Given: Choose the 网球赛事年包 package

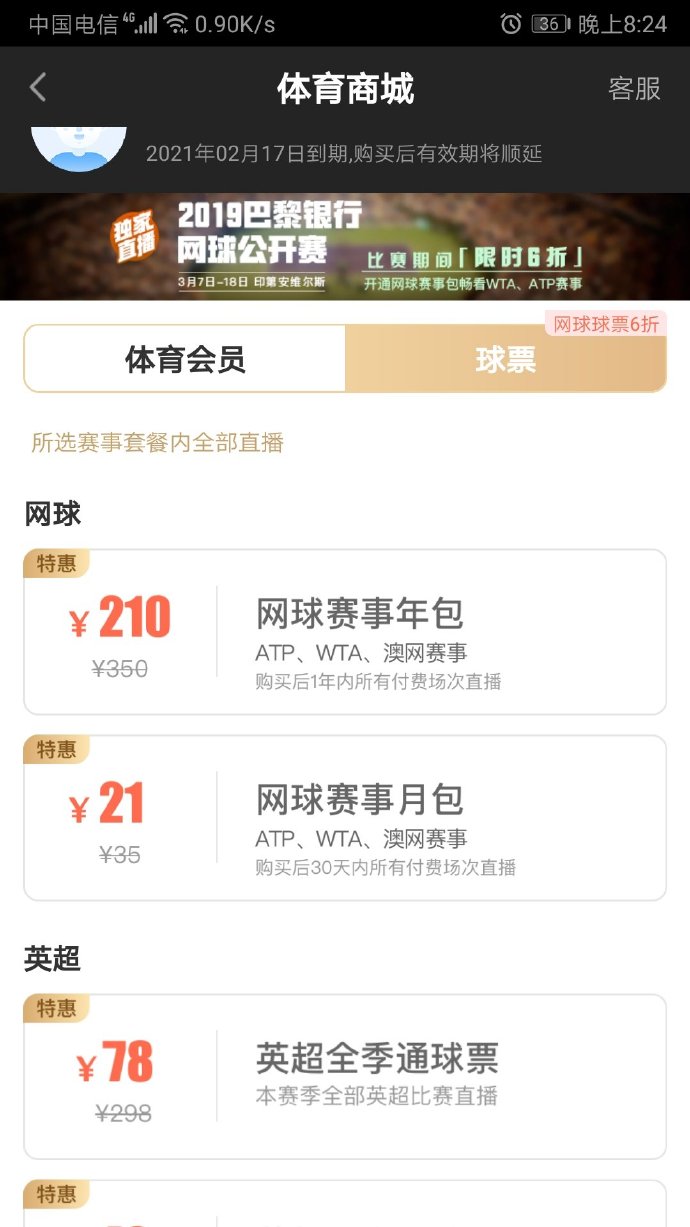Looking at the screenshot, I should pyautogui.click(x=345, y=632).
